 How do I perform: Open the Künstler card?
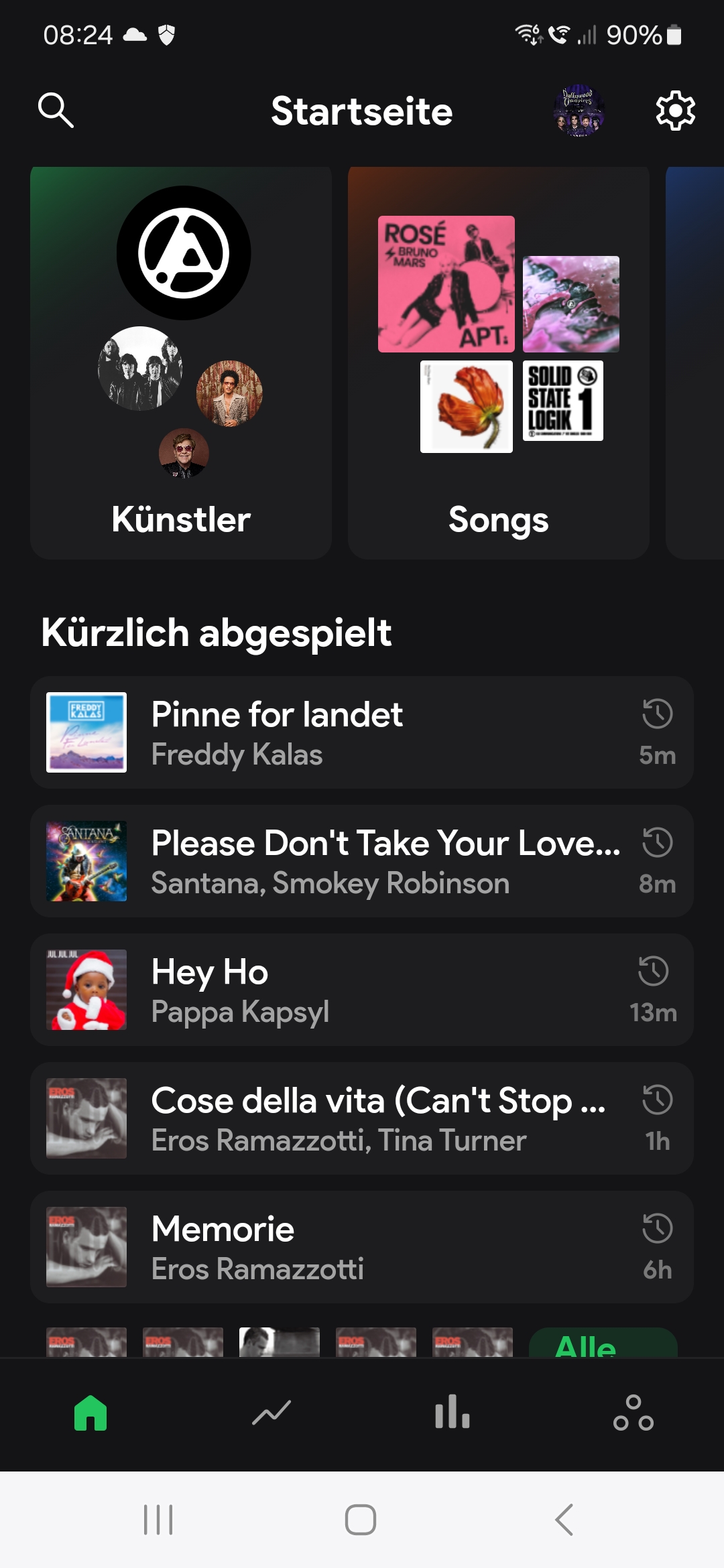tap(181, 363)
